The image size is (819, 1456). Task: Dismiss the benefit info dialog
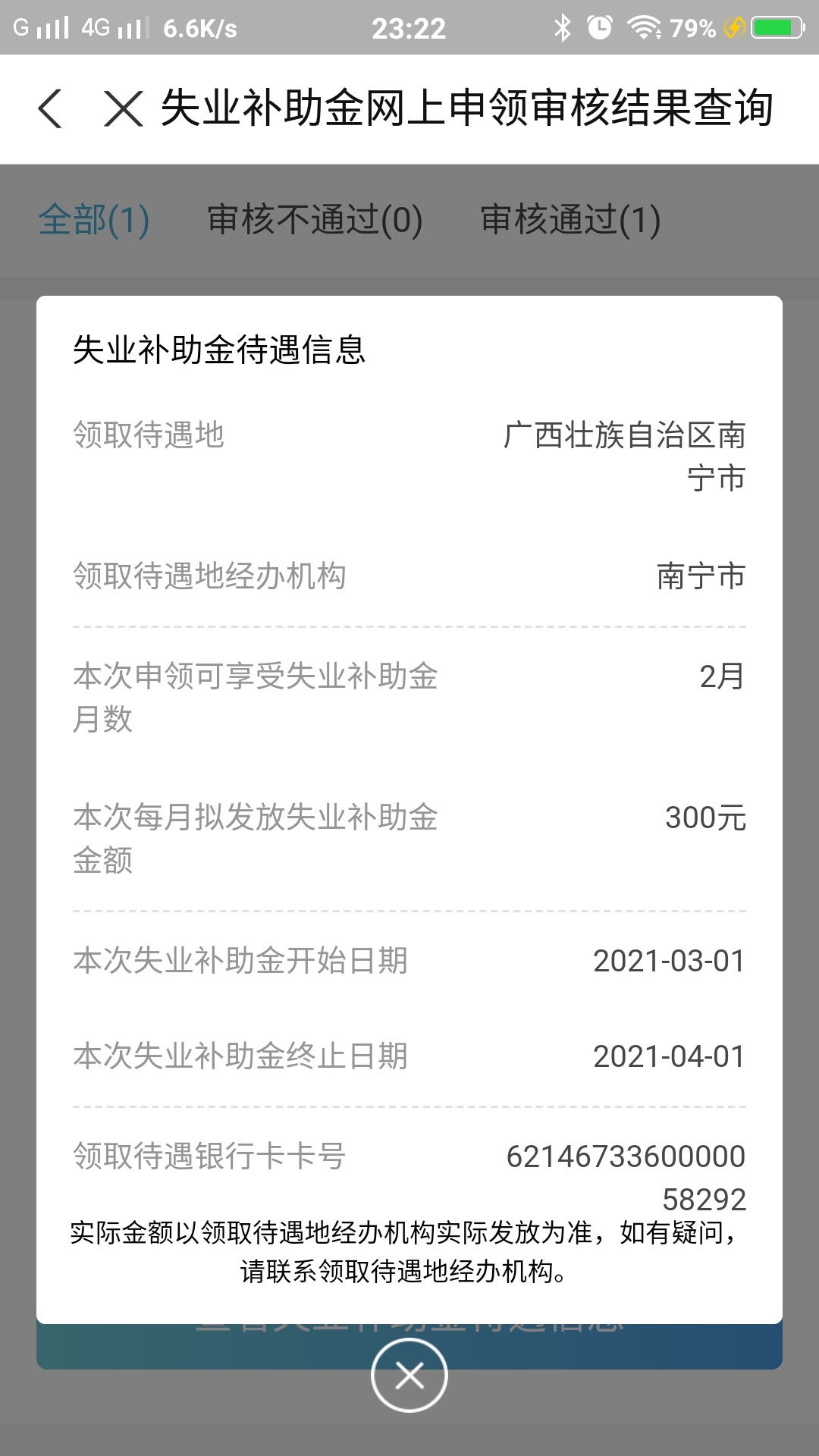click(x=409, y=1375)
